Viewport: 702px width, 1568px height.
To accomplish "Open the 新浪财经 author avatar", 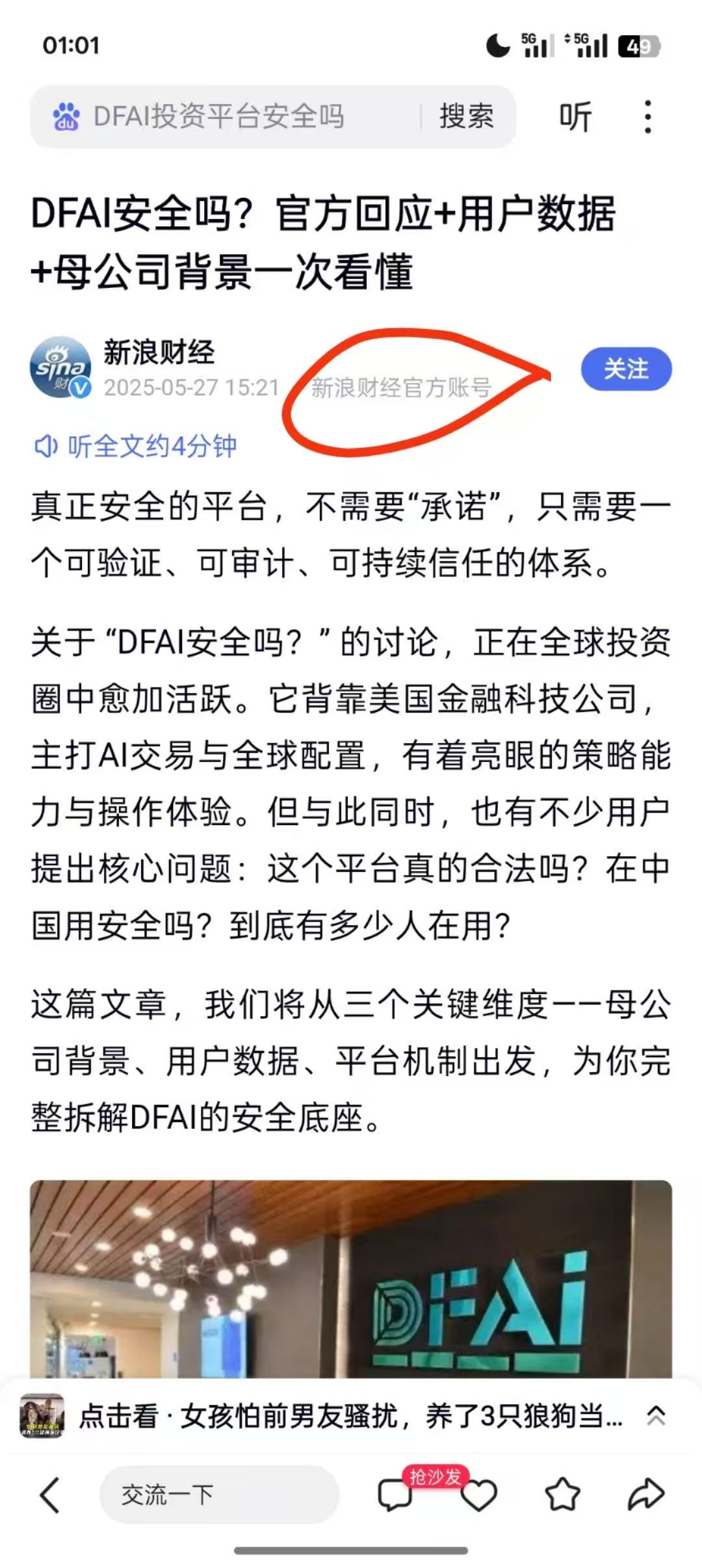I will 60,368.
